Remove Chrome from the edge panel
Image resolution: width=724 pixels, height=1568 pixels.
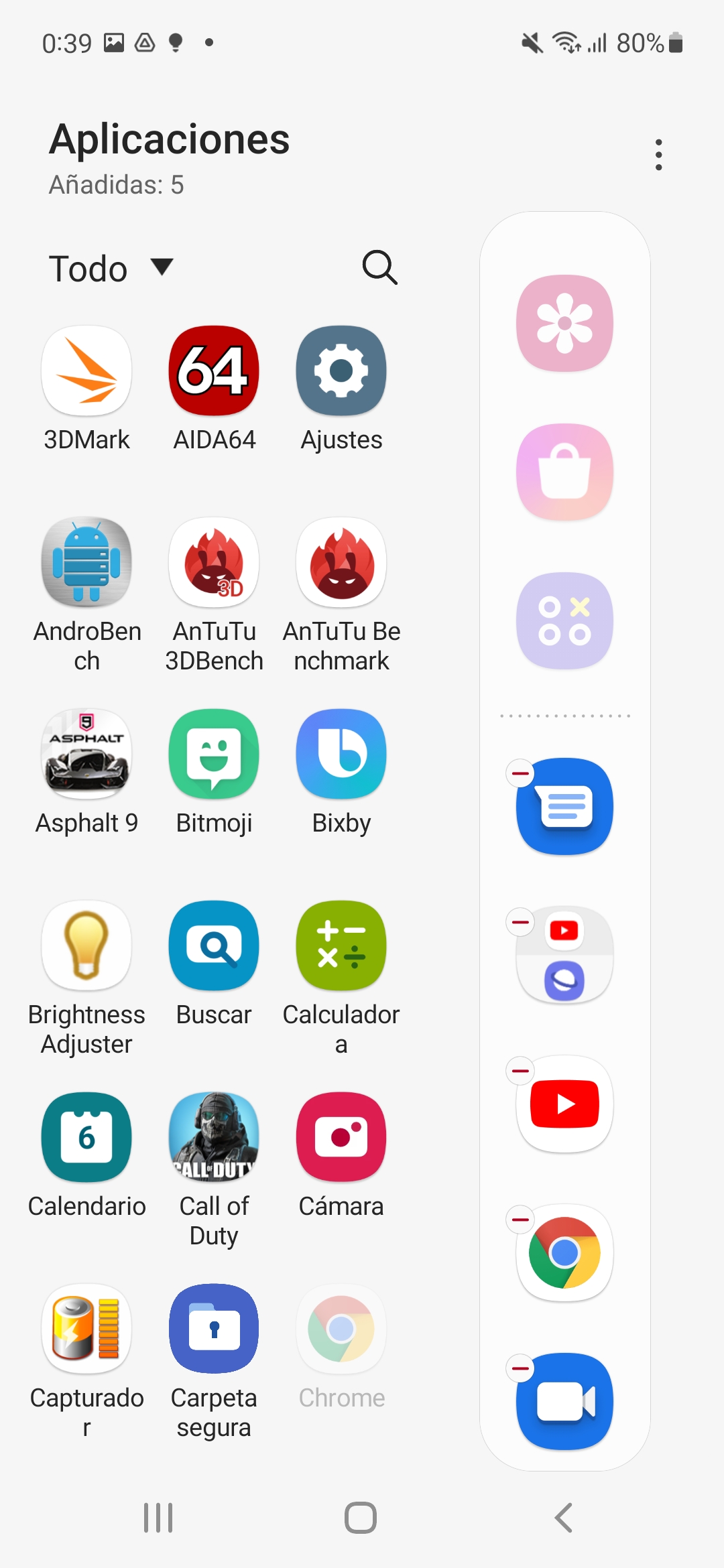coord(520,1220)
